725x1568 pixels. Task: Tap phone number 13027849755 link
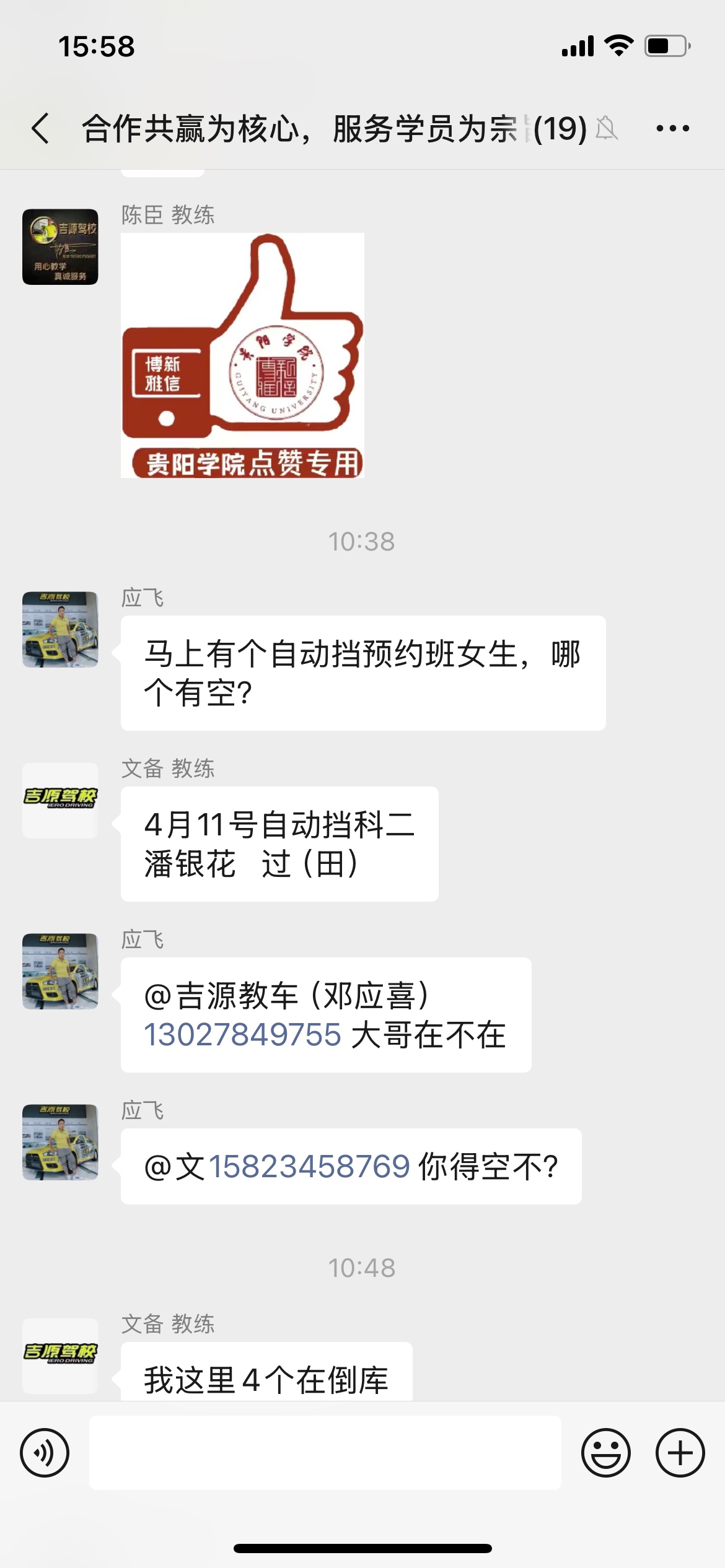[242, 1035]
